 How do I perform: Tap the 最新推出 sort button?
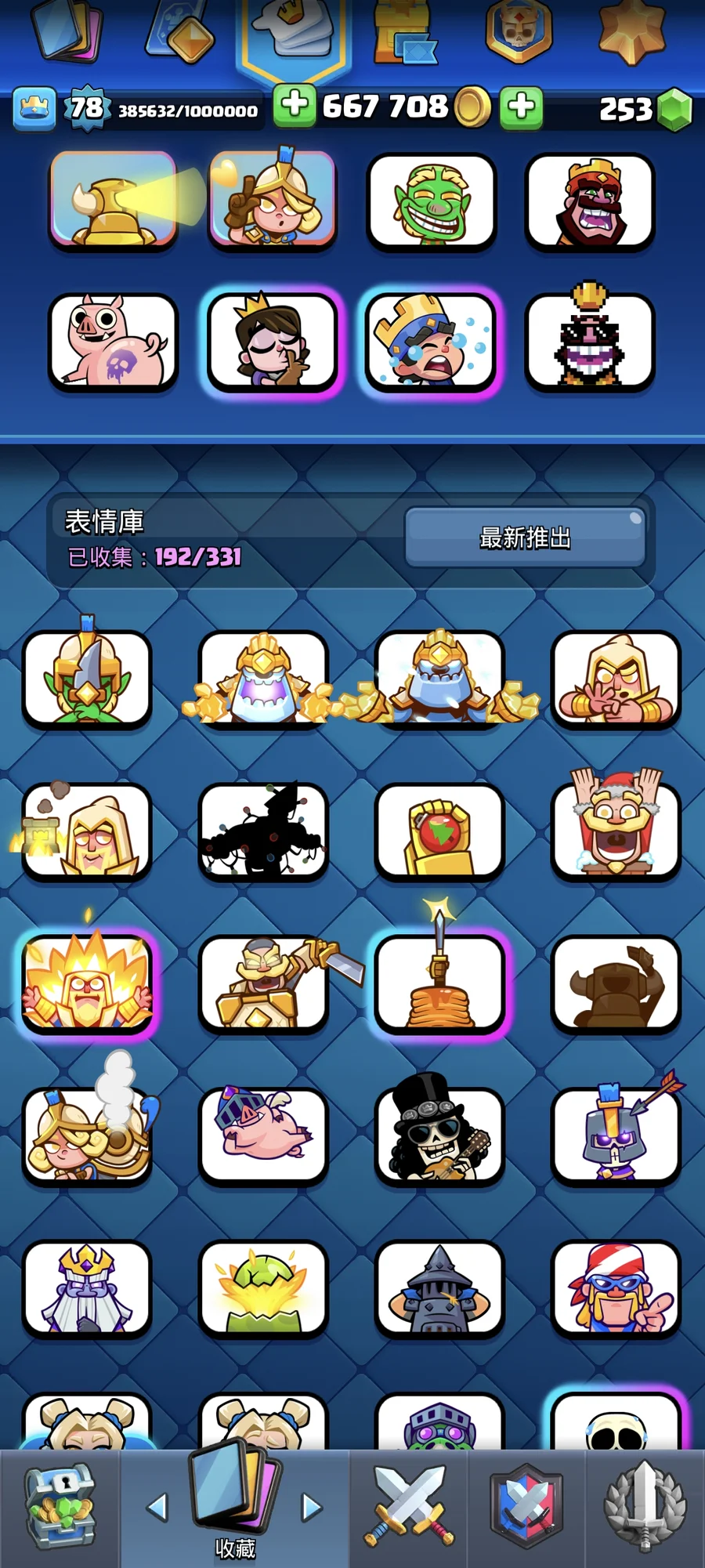coord(525,538)
